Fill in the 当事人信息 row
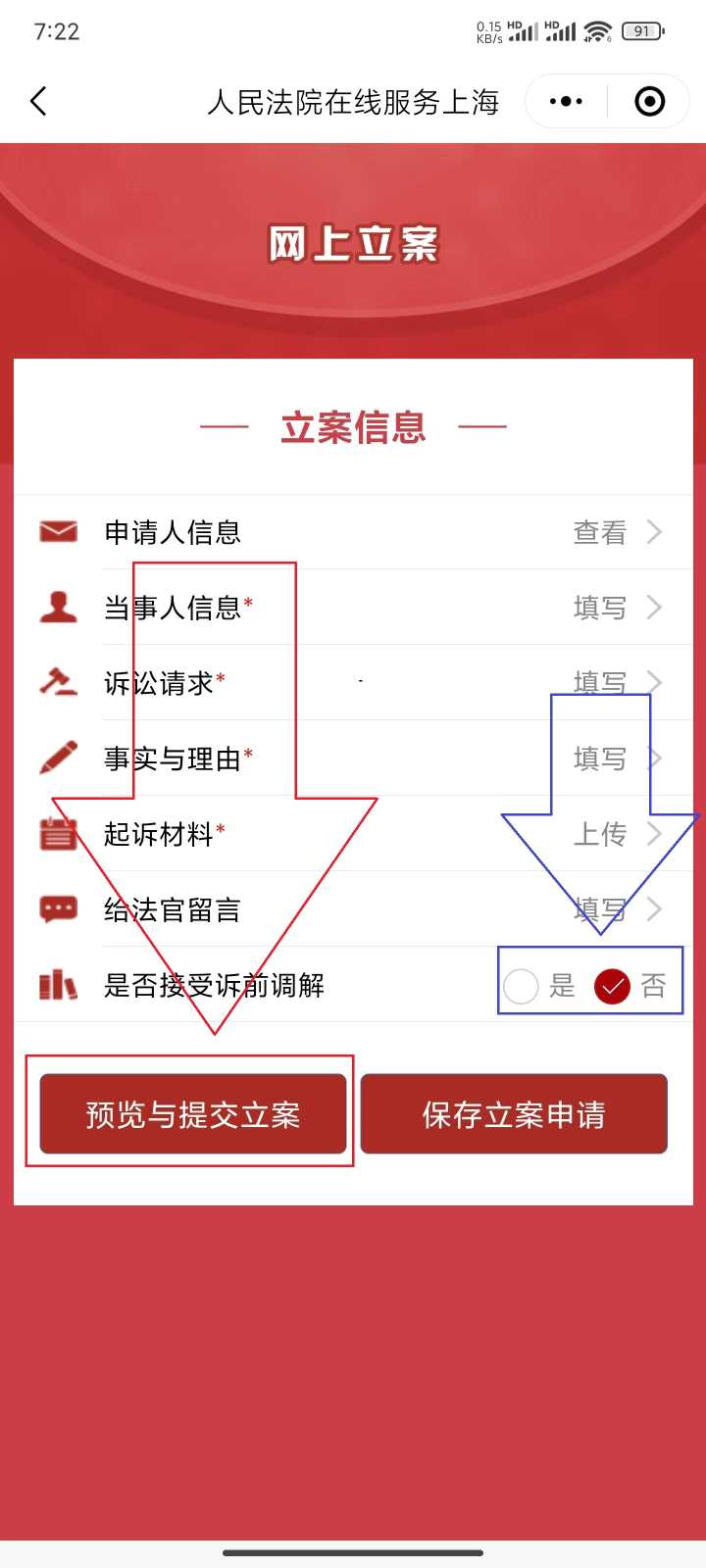The height and width of the screenshot is (1568, 706). point(353,608)
